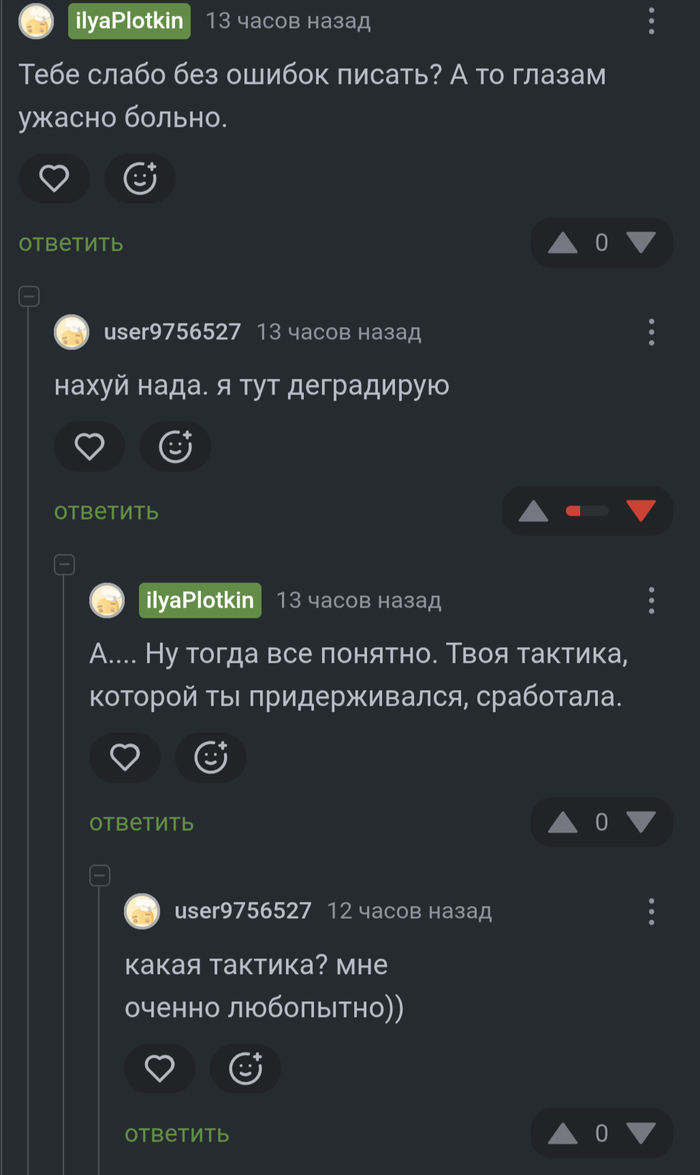Upvote the "я тут деградирую" comment
This screenshot has width=700, height=1175.
point(534,512)
